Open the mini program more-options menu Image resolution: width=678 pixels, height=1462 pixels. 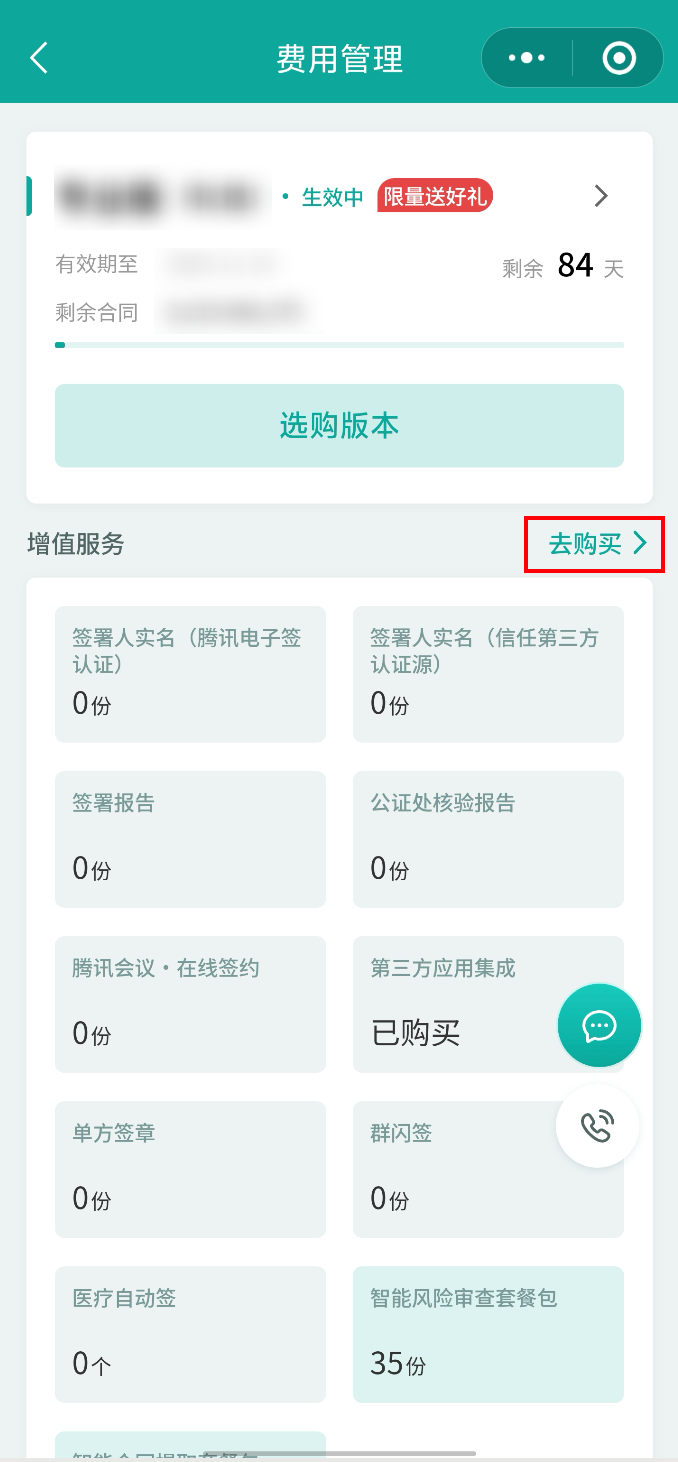click(527, 58)
